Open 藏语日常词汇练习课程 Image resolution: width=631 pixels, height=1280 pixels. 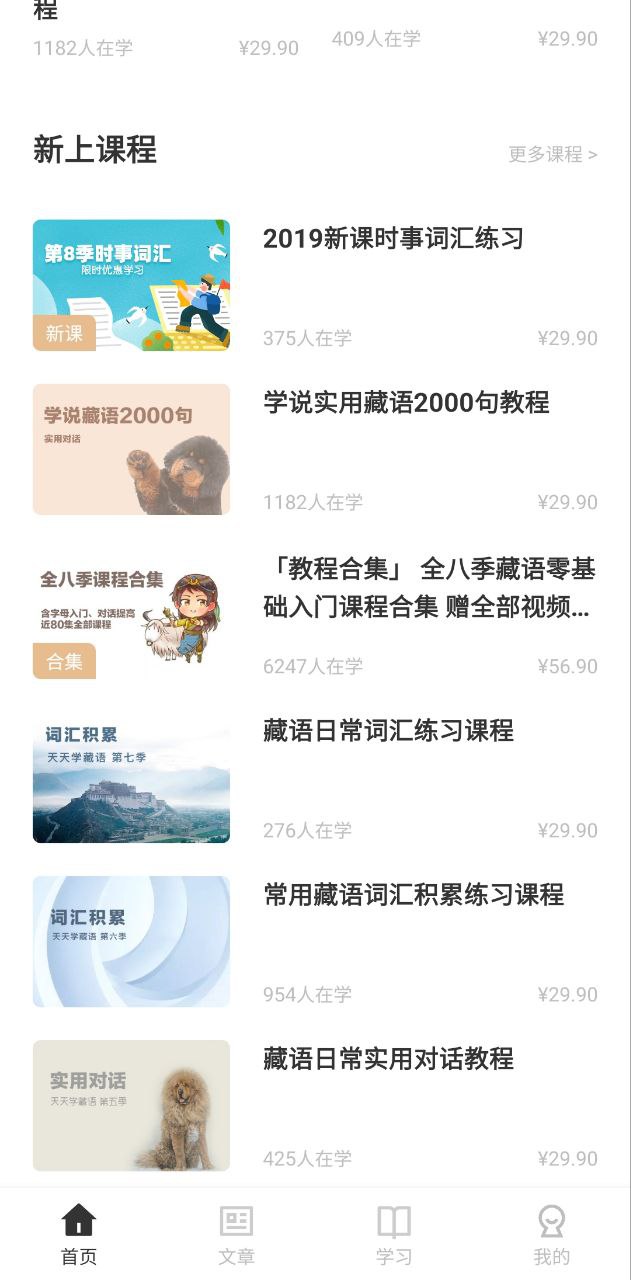pos(388,731)
